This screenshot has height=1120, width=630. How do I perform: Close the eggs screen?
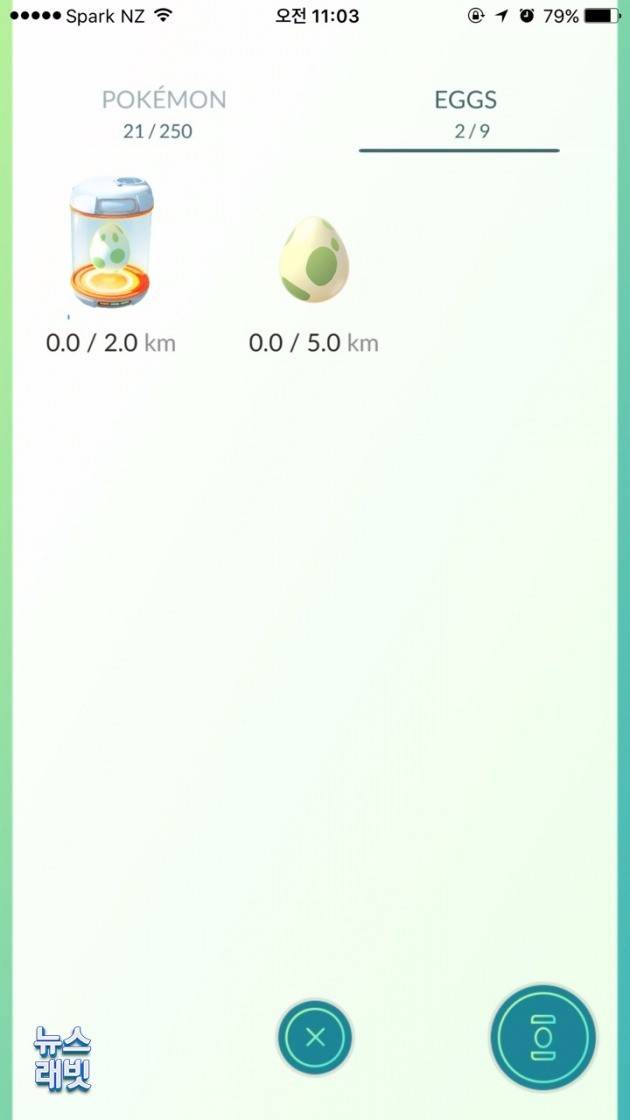(315, 1037)
